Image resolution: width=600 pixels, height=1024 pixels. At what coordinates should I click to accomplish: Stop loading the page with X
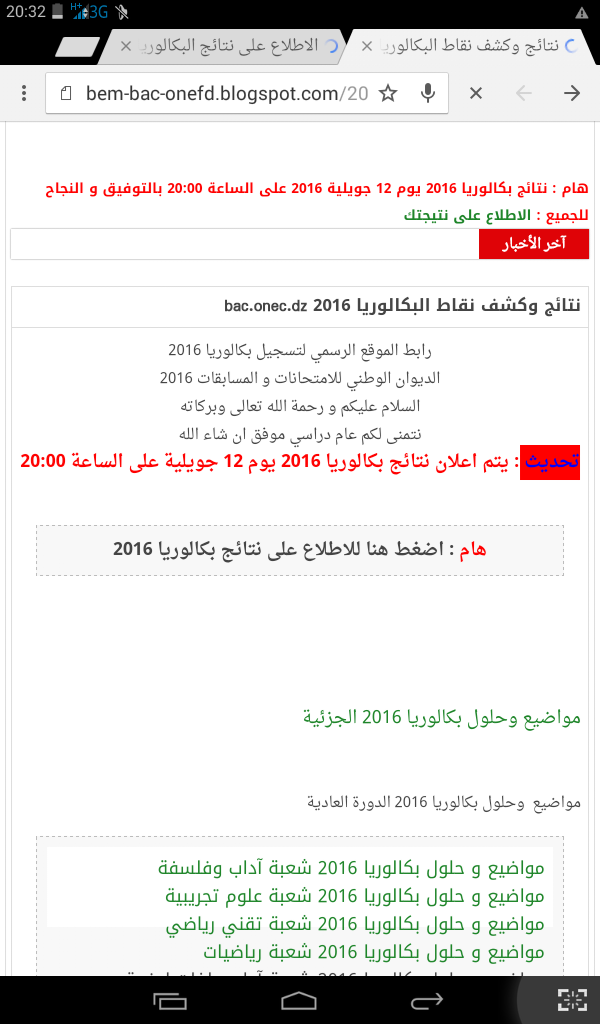tap(476, 94)
